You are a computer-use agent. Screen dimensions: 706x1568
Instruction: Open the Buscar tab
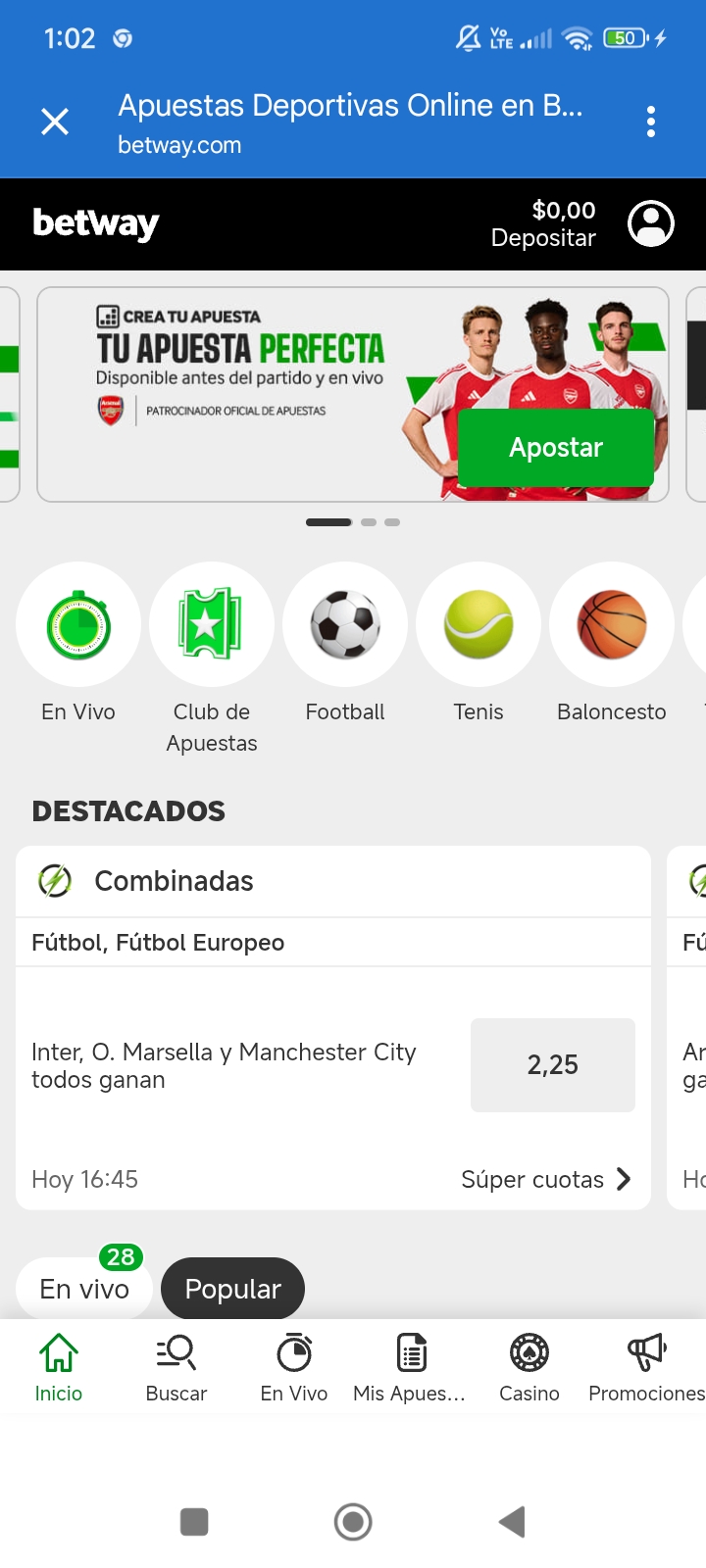pos(176,1368)
